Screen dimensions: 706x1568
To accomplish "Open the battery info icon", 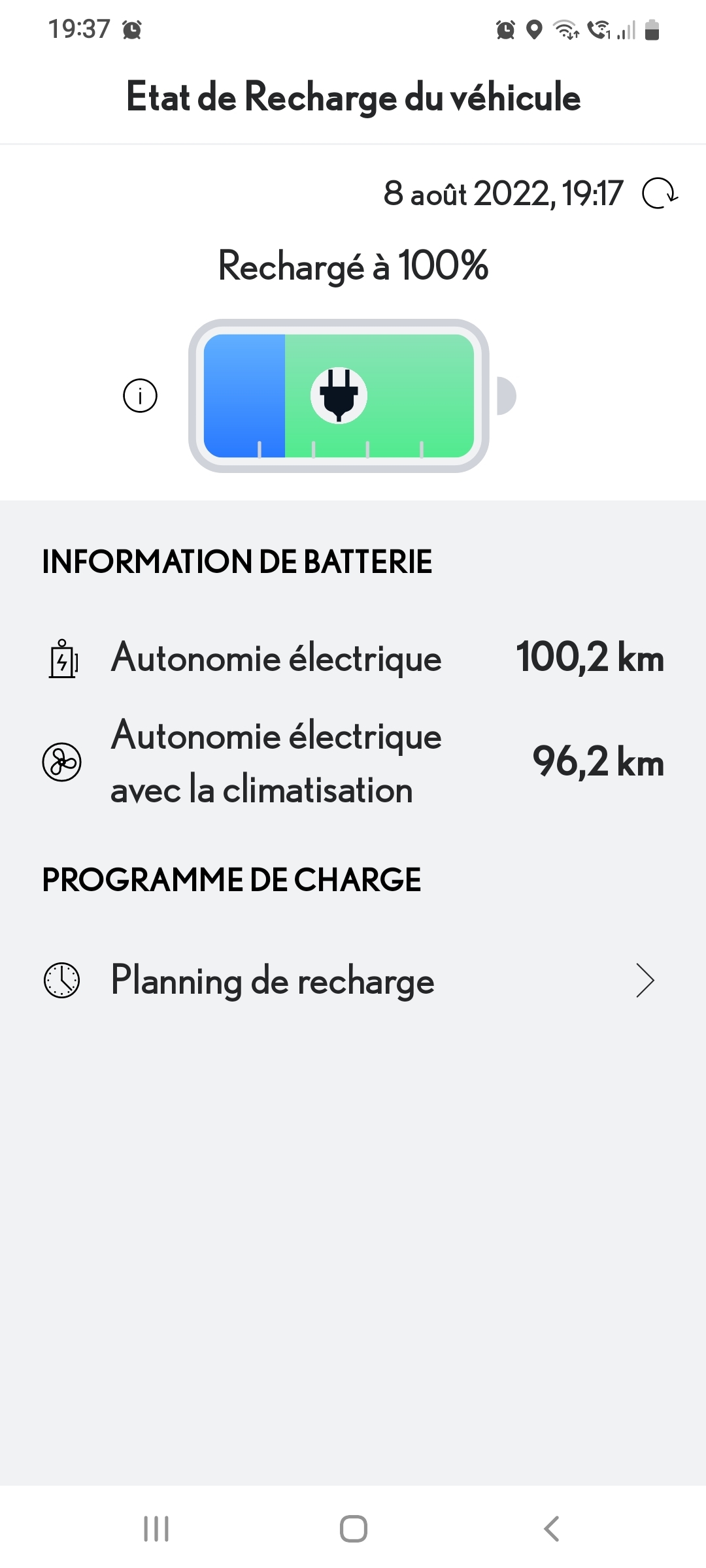I will click(x=140, y=395).
